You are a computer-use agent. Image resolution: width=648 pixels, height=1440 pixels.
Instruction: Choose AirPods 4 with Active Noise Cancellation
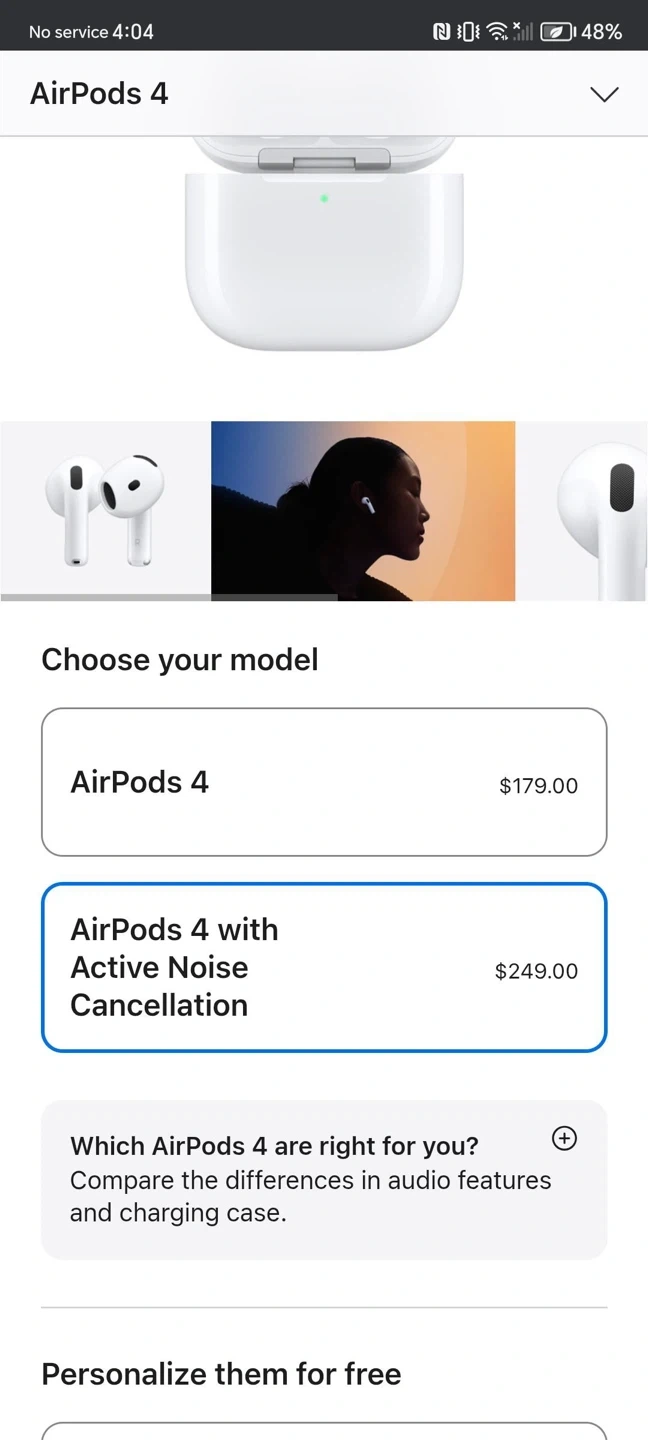(x=323, y=967)
